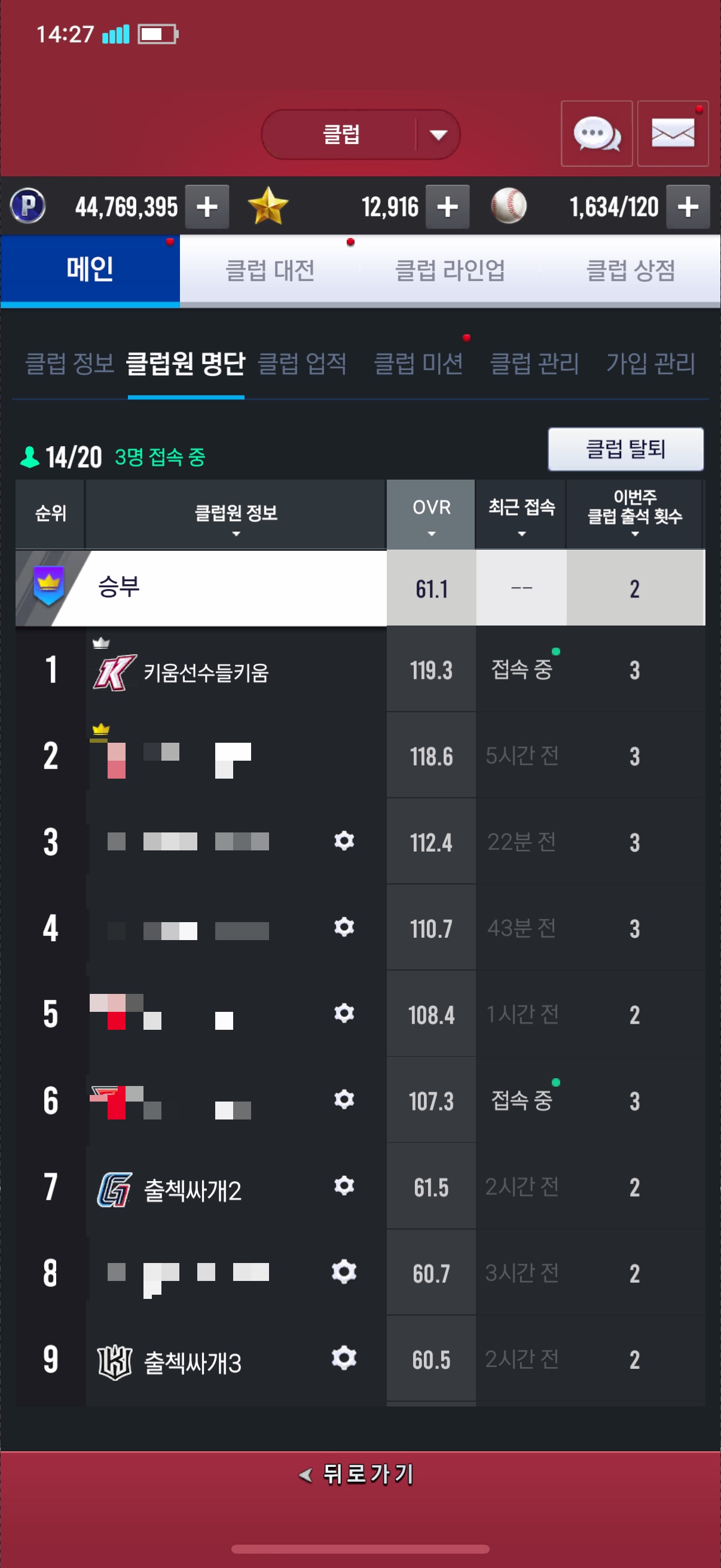
Task: Switch to the 클럽 상점 tab
Action: [630, 270]
